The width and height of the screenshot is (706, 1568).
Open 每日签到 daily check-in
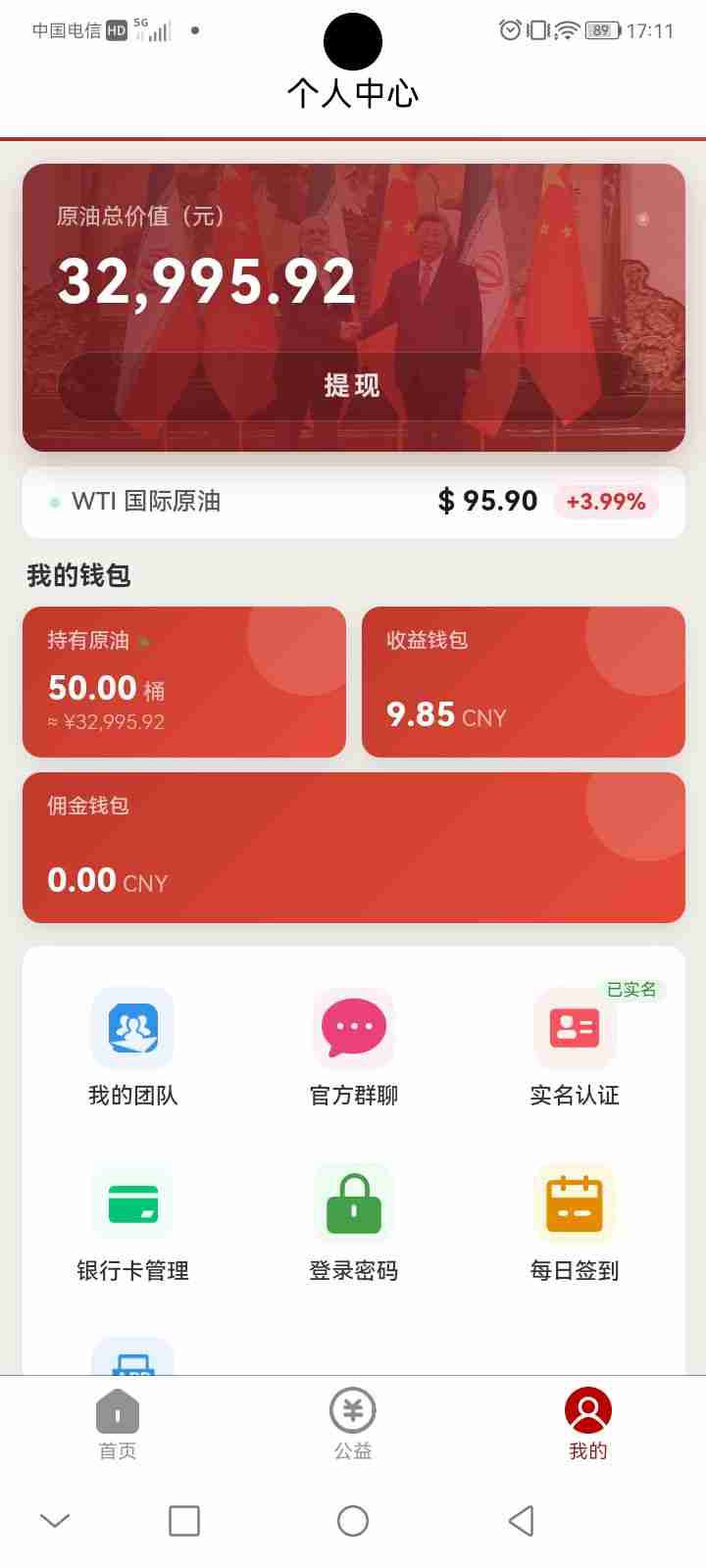pyautogui.click(x=575, y=1220)
